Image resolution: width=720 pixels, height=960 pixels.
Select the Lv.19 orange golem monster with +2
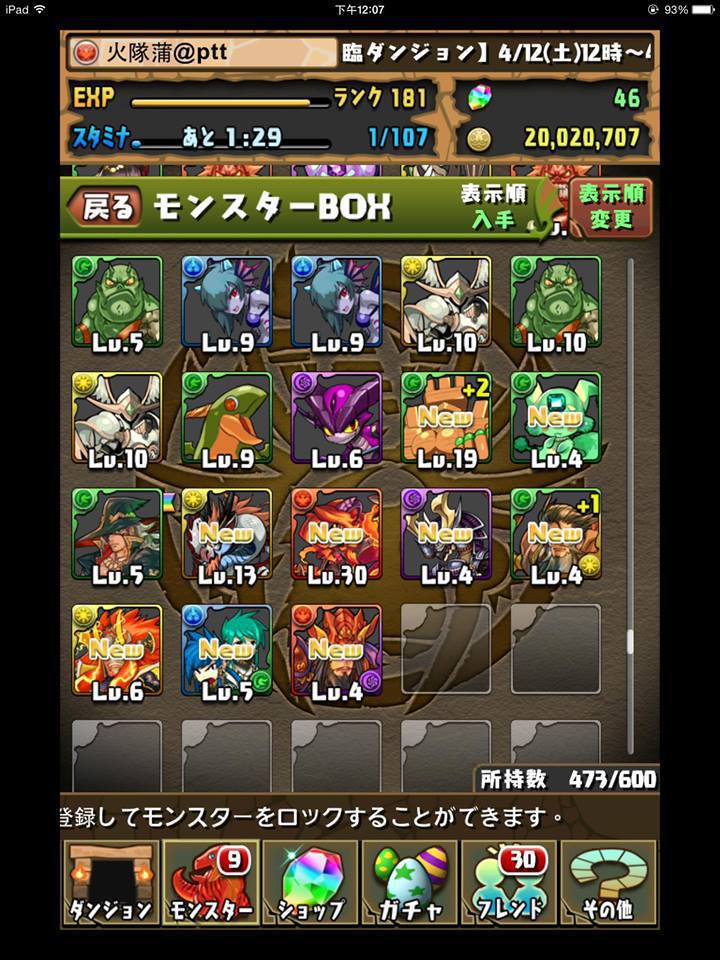[x=446, y=419]
